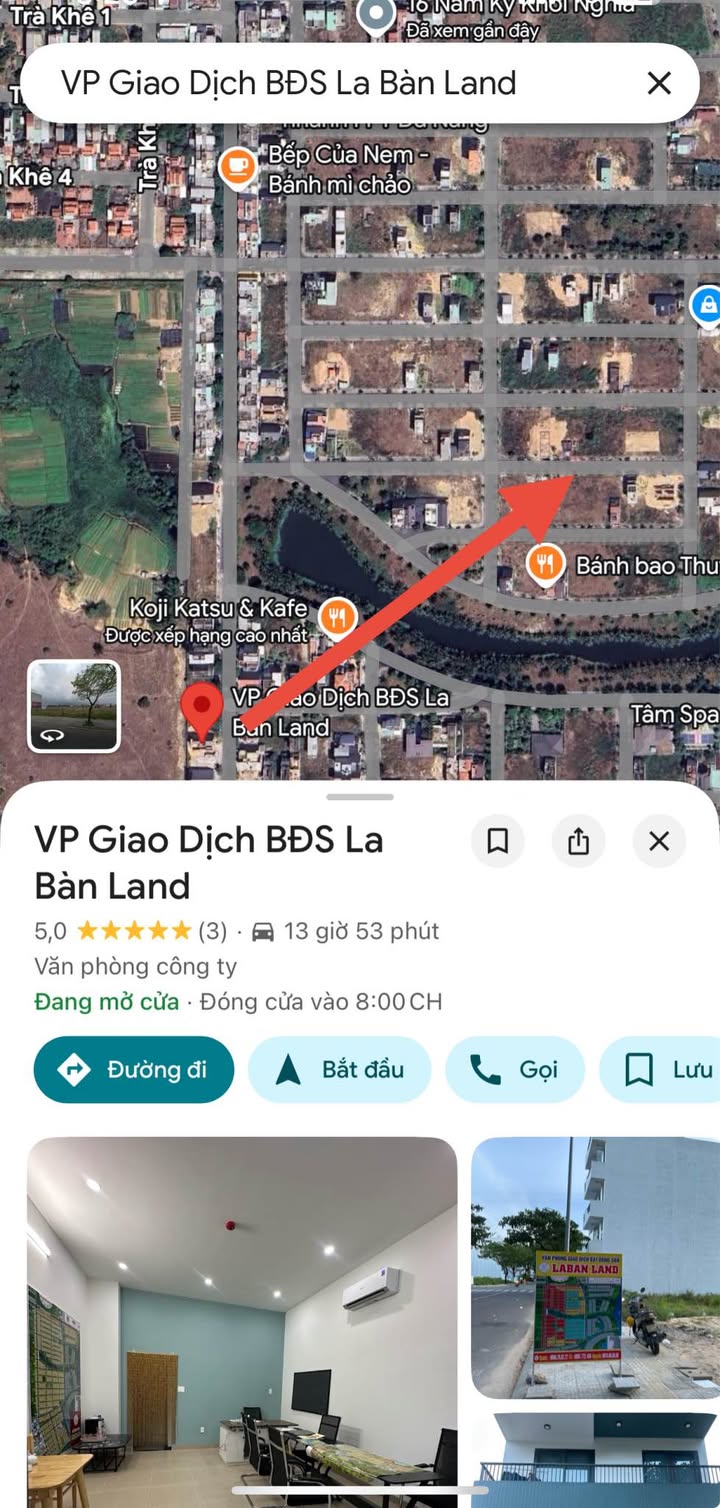The width and height of the screenshot is (720, 1508).
Task: Bookmark this place from the header
Action: click(x=498, y=841)
